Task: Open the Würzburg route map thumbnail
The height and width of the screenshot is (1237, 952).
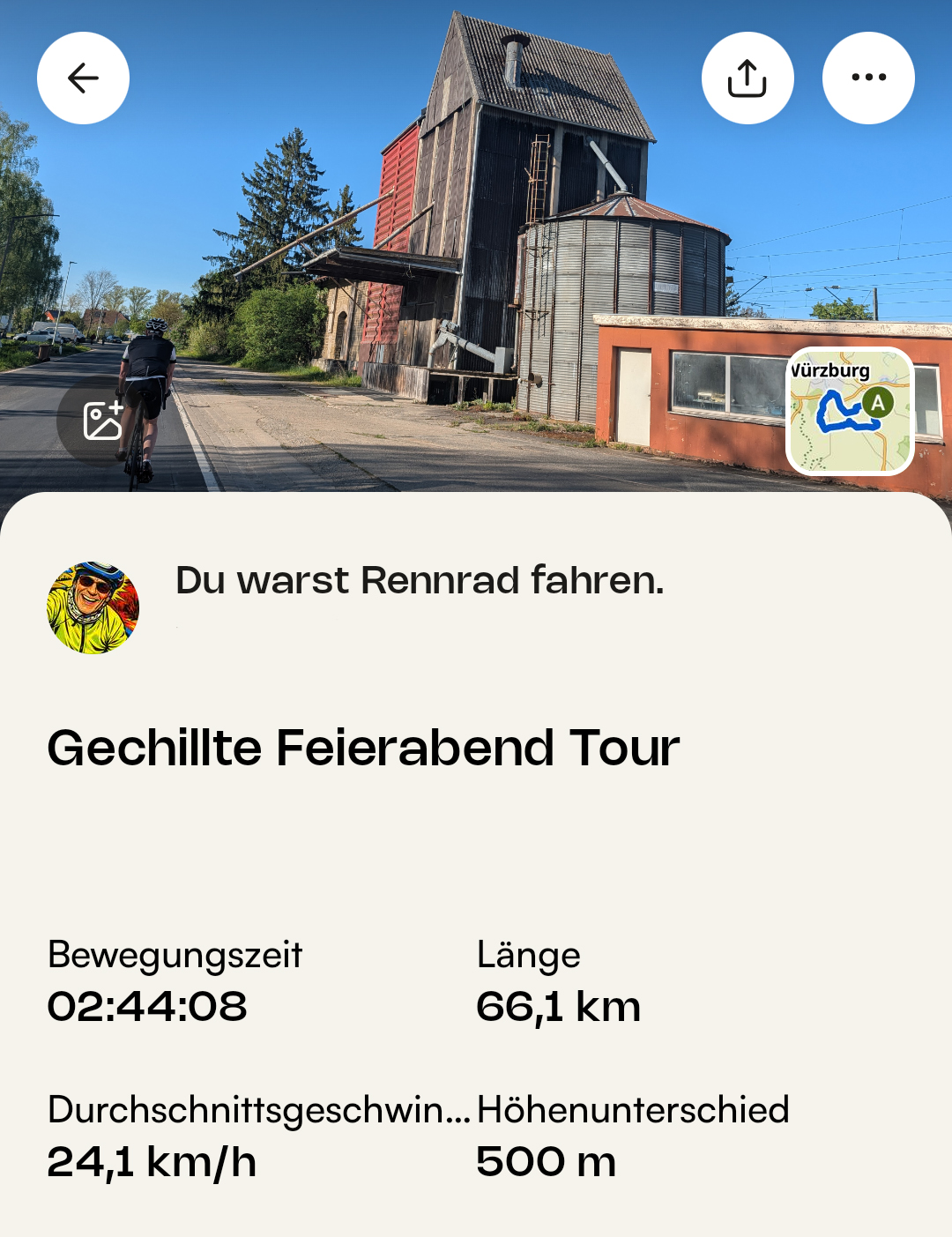Action: 850,412
